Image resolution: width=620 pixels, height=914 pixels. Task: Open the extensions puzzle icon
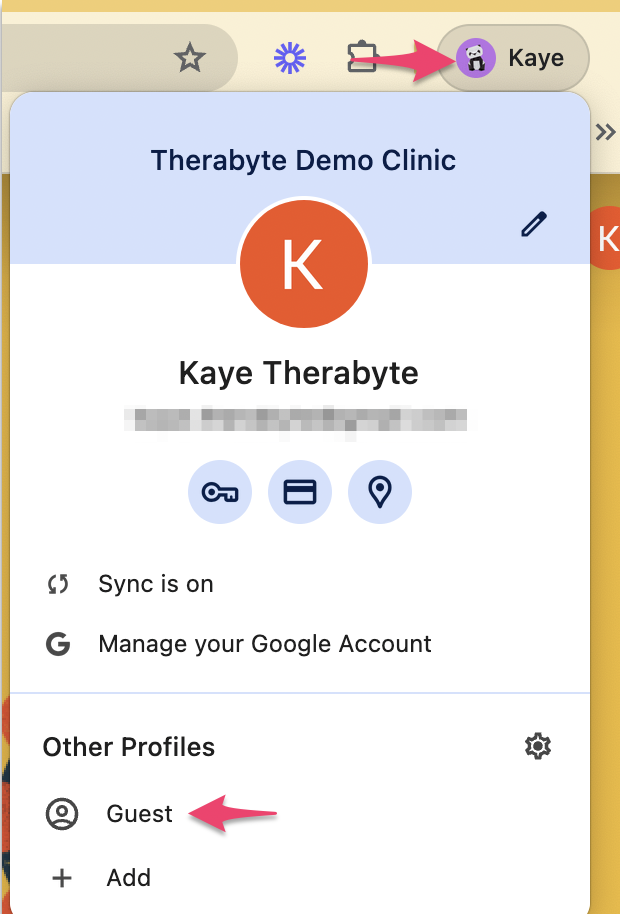point(363,57)
